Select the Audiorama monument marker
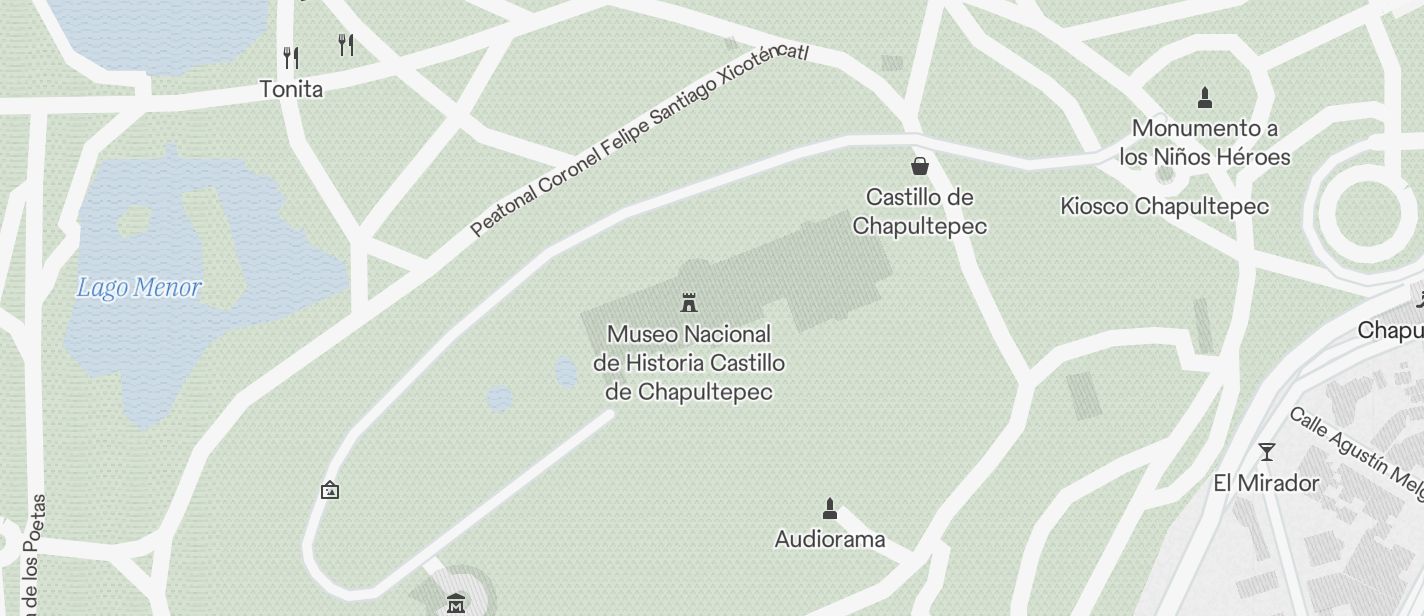Viewport: 1424px width, 616px height. pyautogui.click(x=829, y=509)
